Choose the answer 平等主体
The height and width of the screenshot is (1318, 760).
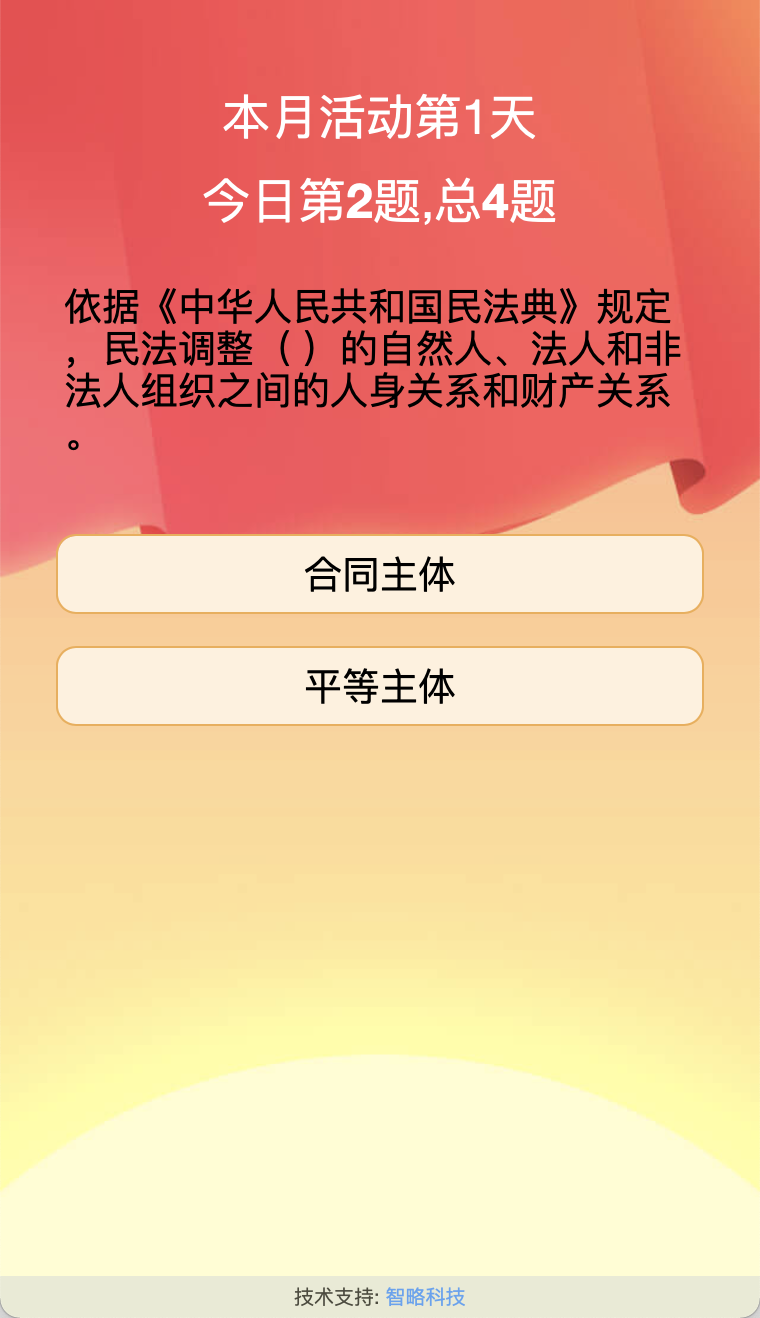(x=380, y=686)
